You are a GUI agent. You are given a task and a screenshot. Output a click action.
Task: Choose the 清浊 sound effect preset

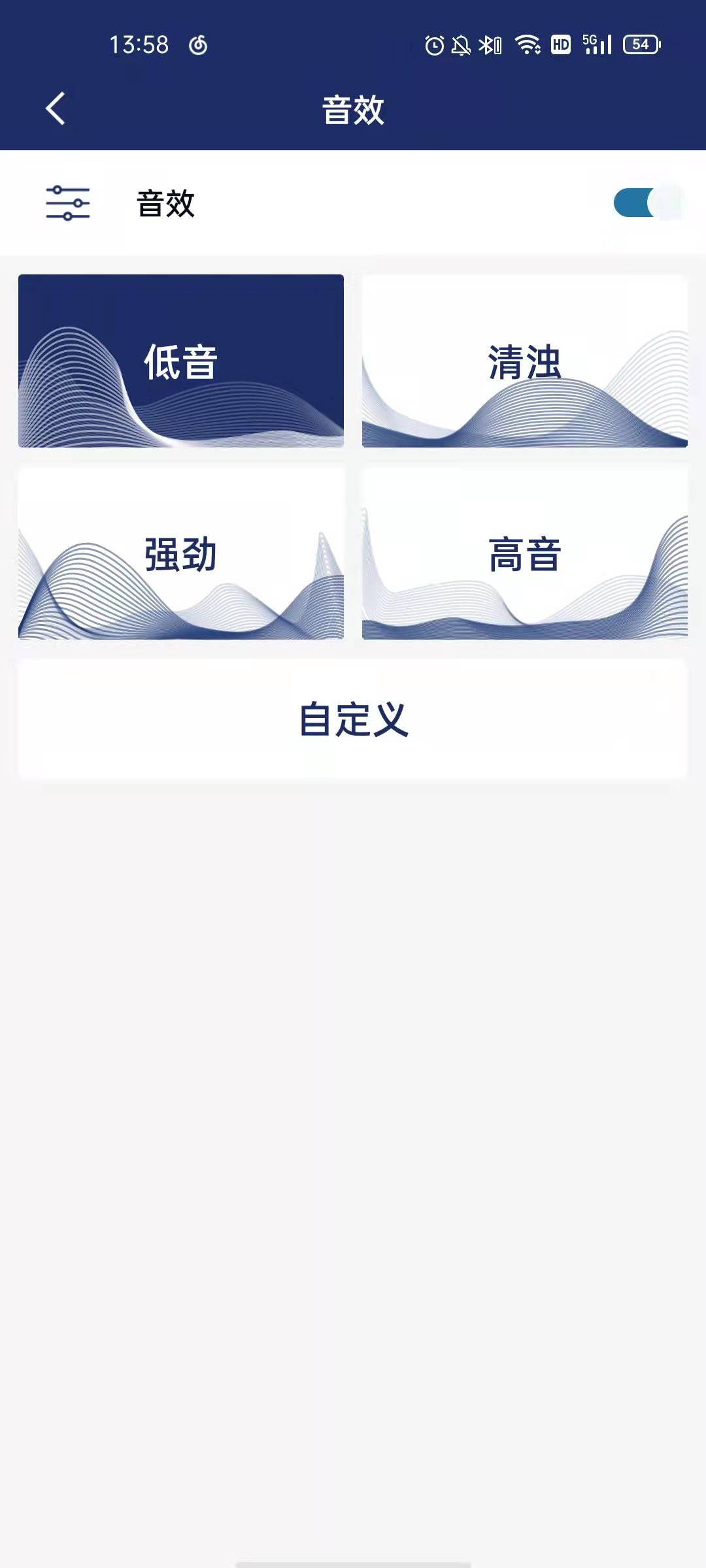coord(525,361)
